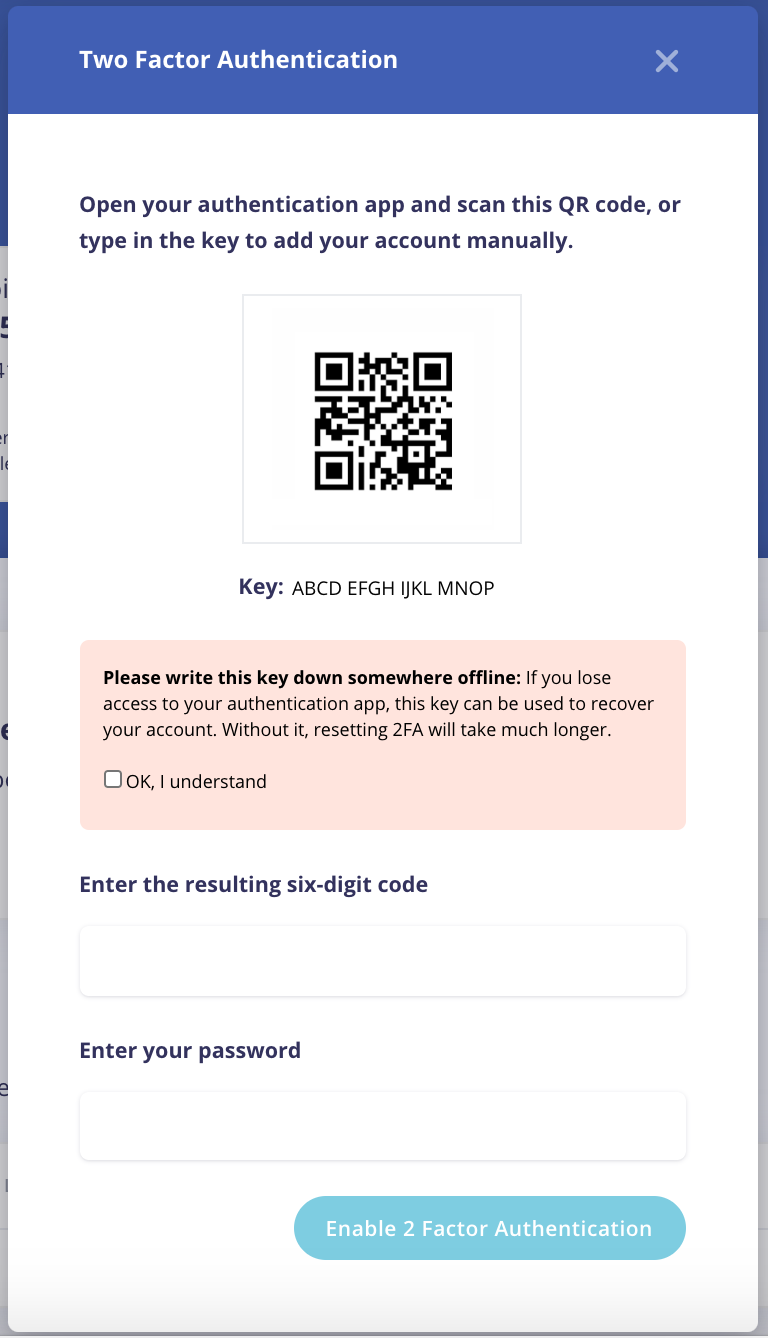Screen dimensions: 768x1338
Task: Tap Enable 2 Factor Authentication button
Action: click(x=489, y=1228)
